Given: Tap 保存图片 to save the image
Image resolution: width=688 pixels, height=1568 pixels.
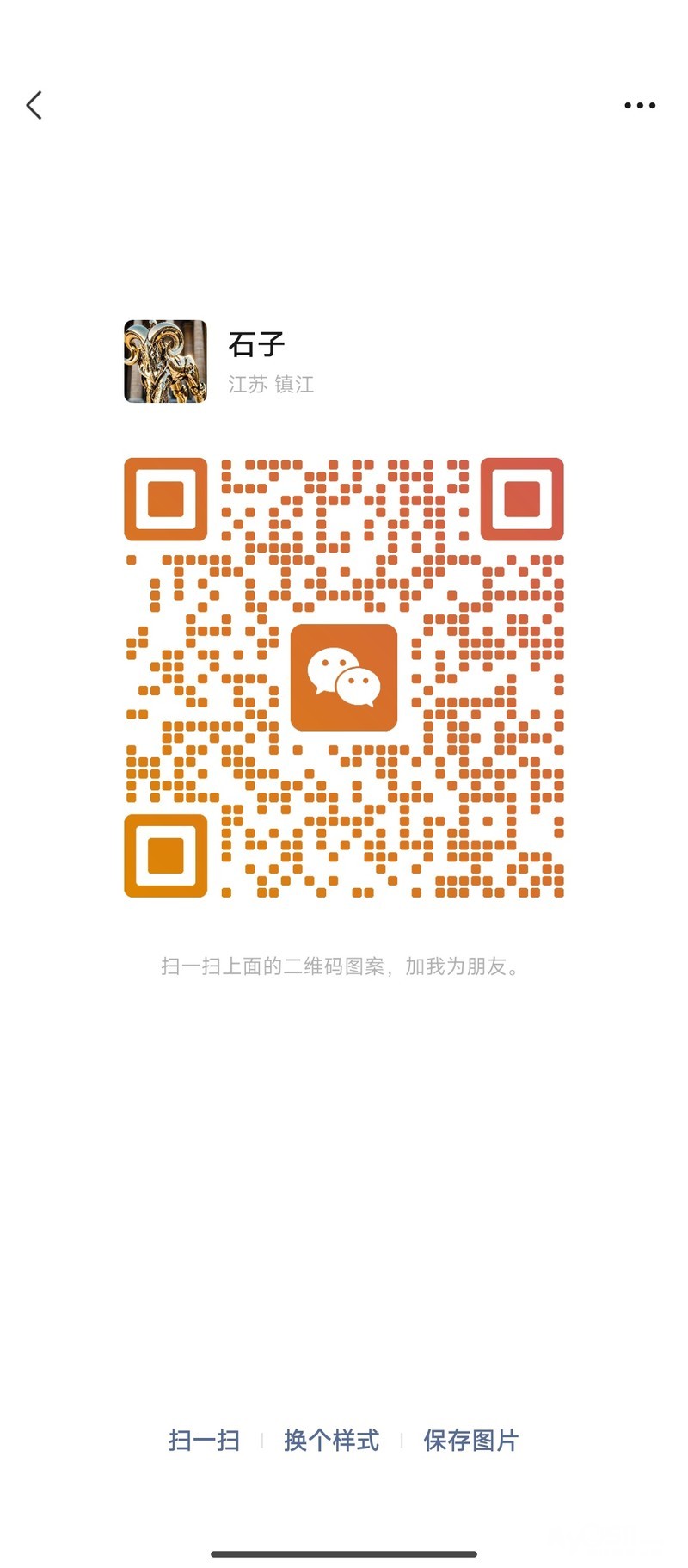Looking at the screenshot, I should click(470, 1440).
